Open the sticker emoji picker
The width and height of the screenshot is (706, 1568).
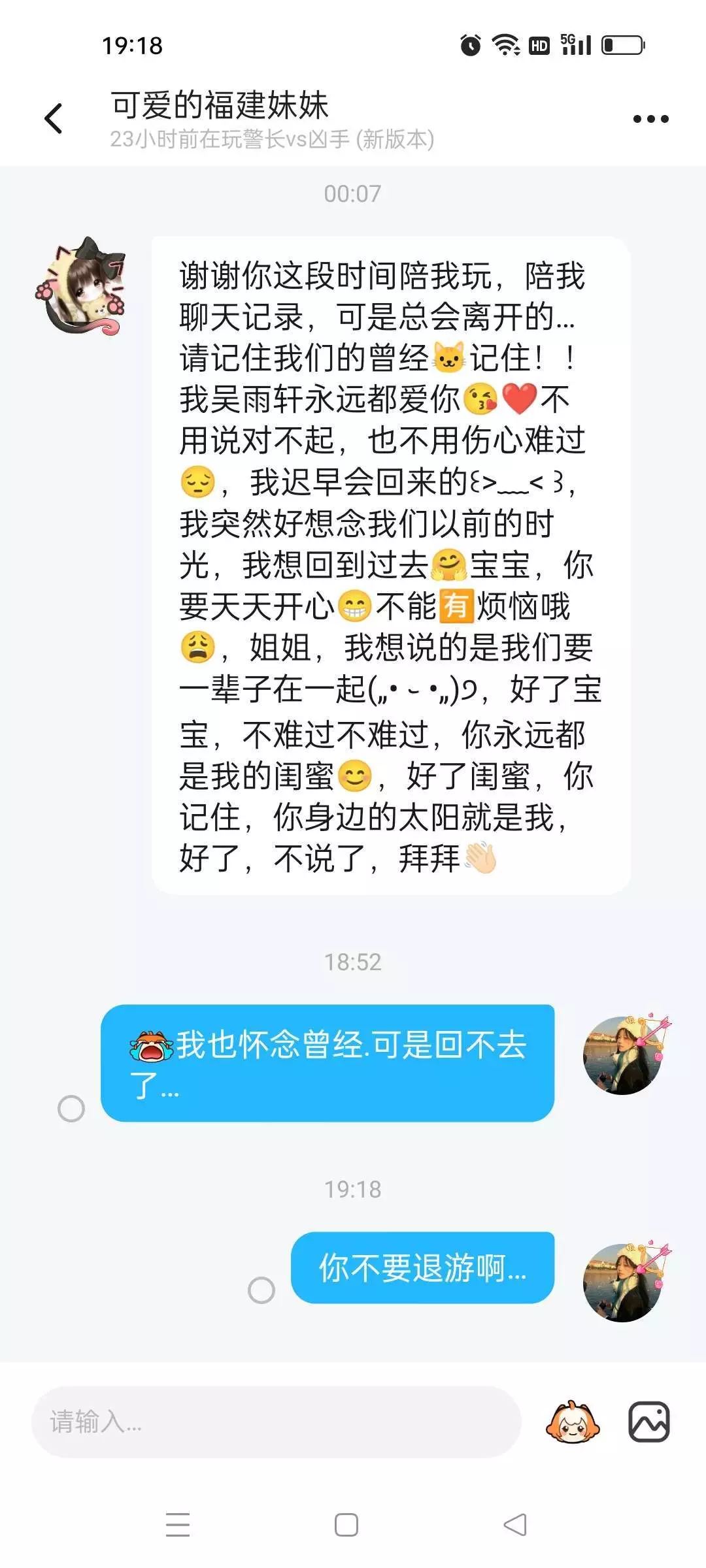click(573, 1422)
